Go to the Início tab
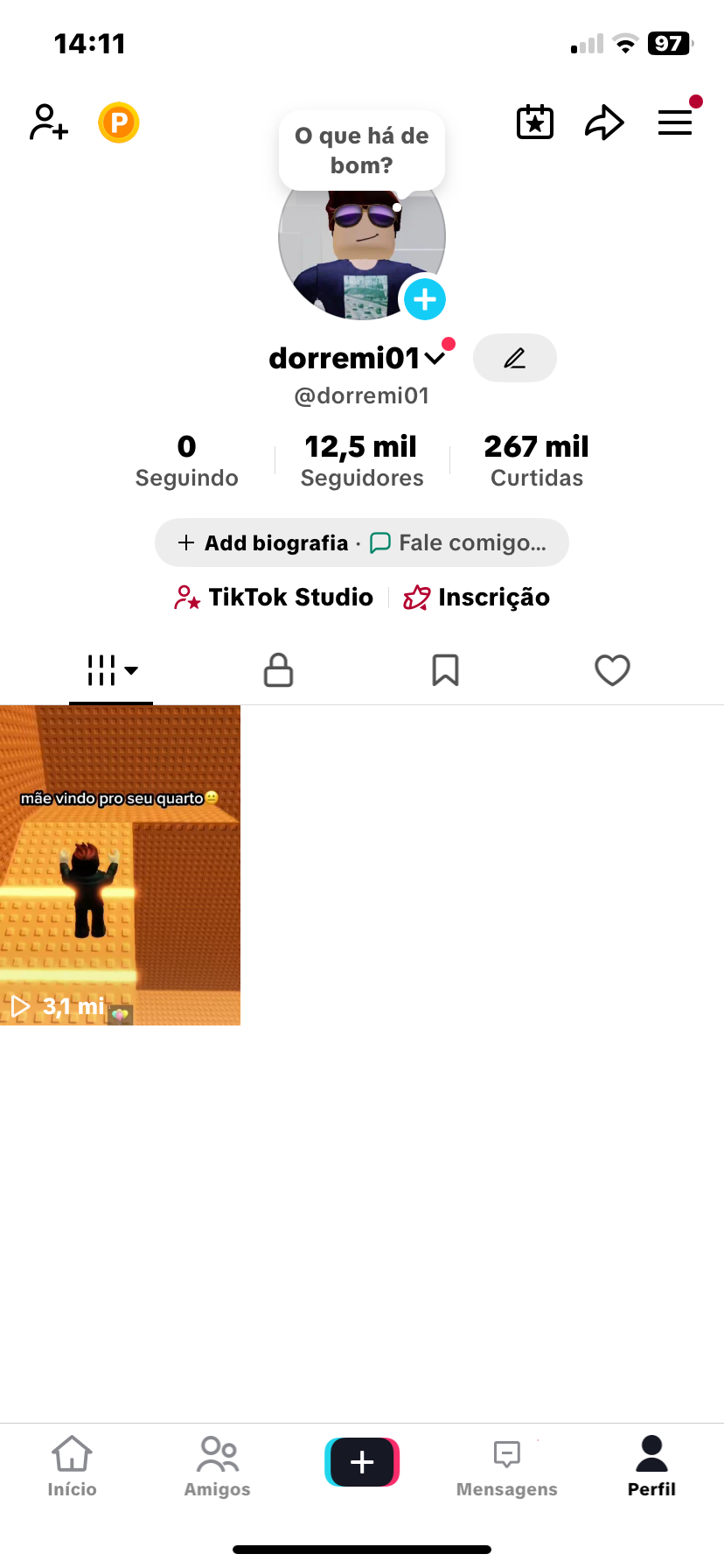The height and width of the screenshot is (1568, 724). (x=72, y=1466)
